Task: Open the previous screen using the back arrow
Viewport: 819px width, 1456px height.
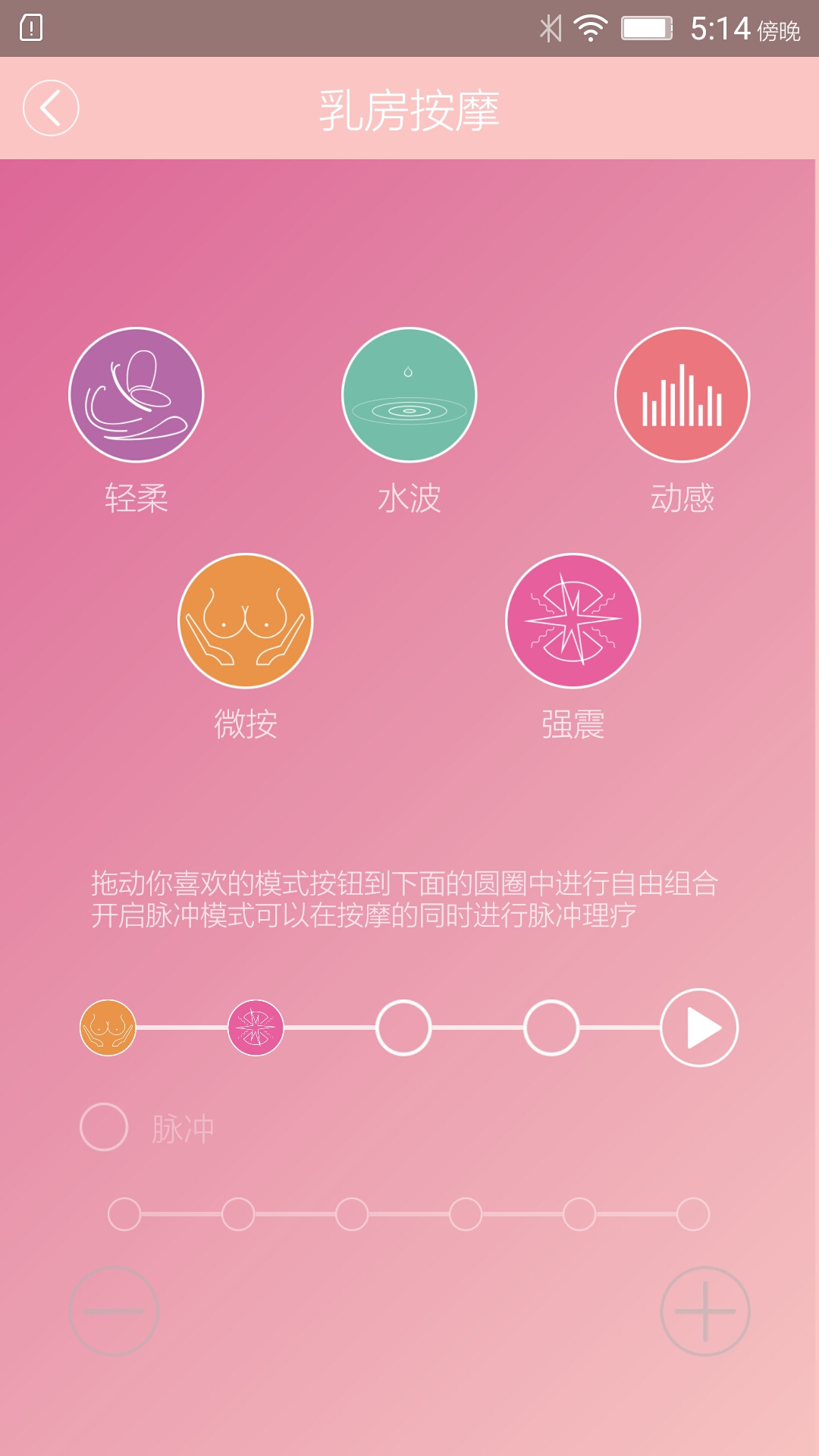Action: (52, 106)
